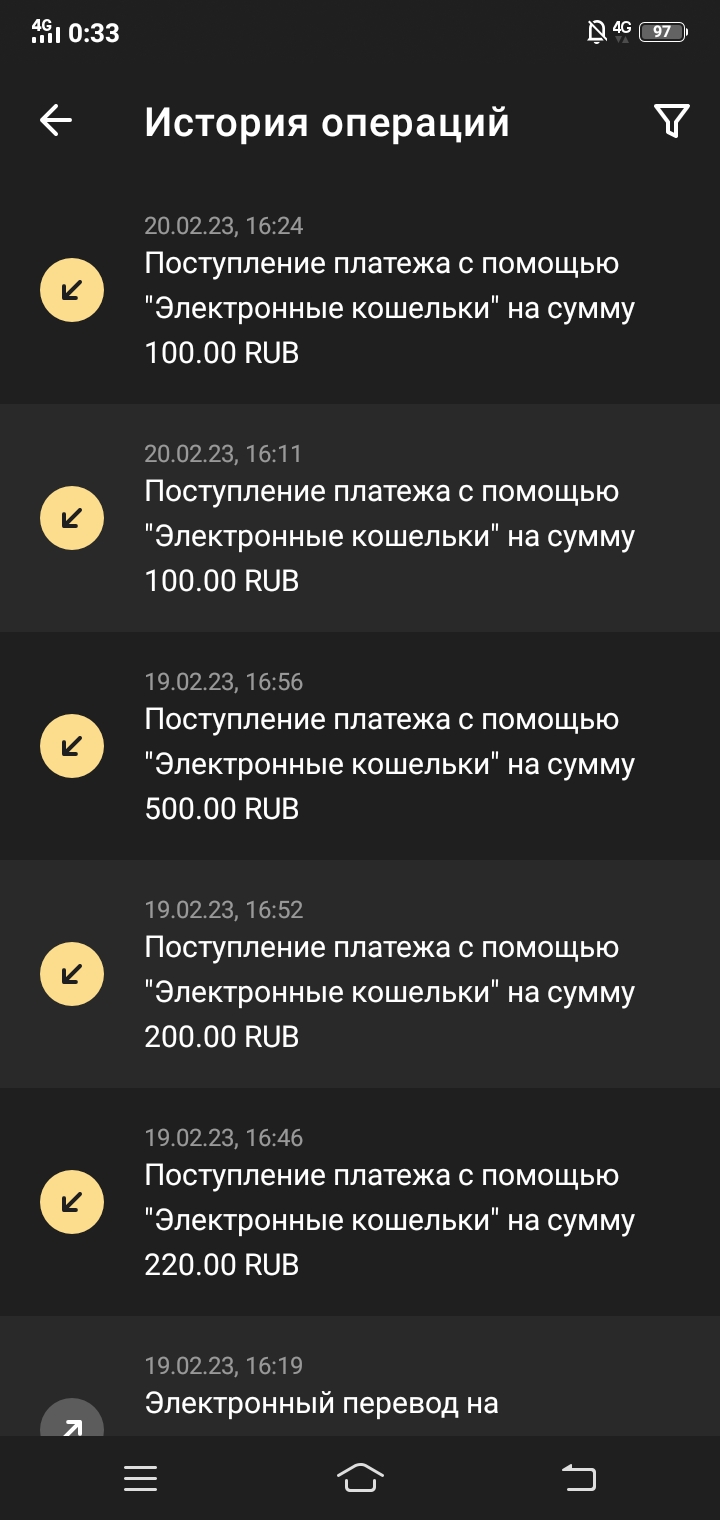Open the filter for operations
Screen dimensions: 720x1520
[671, 121]
